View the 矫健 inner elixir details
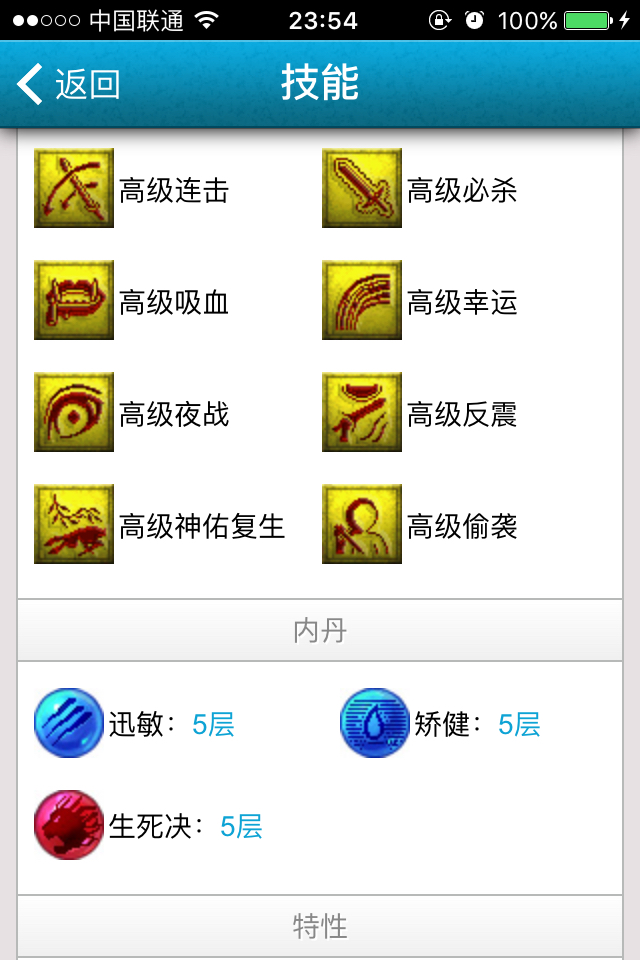640x960 pixels. coord(376,723)
